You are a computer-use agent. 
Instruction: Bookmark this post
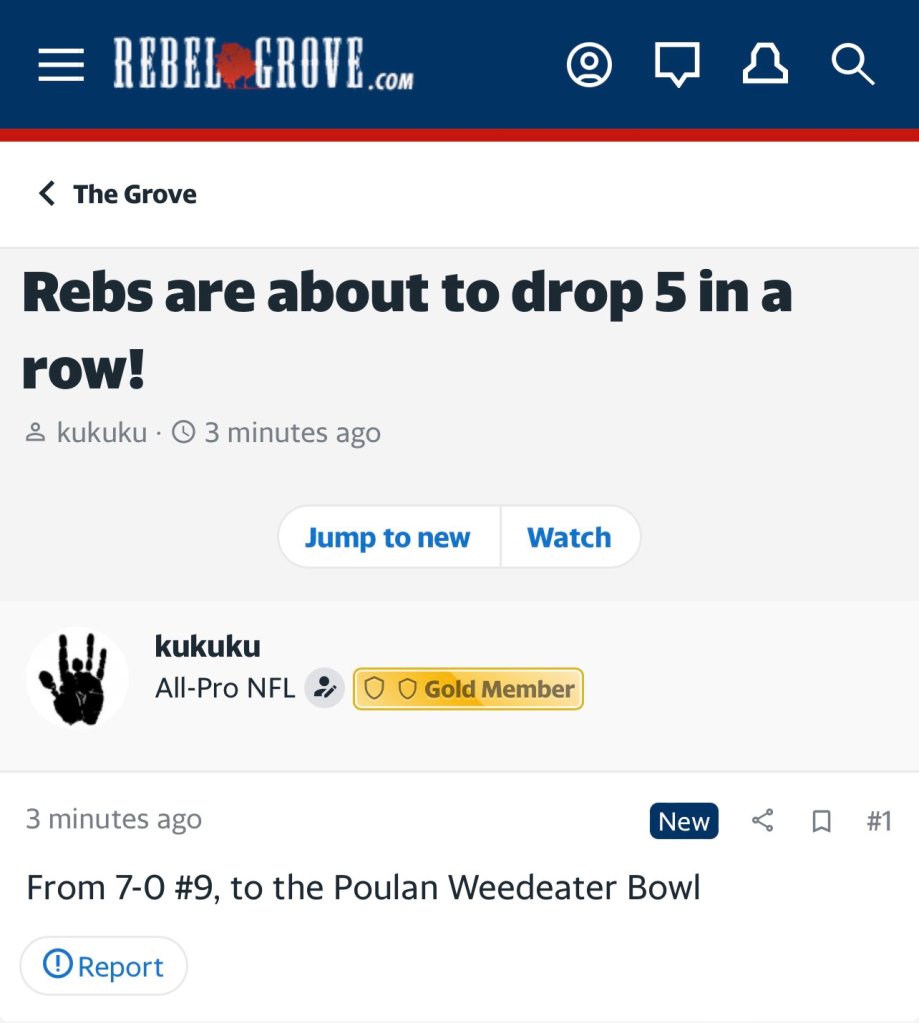pyautogui.click(x=821, y=821)
